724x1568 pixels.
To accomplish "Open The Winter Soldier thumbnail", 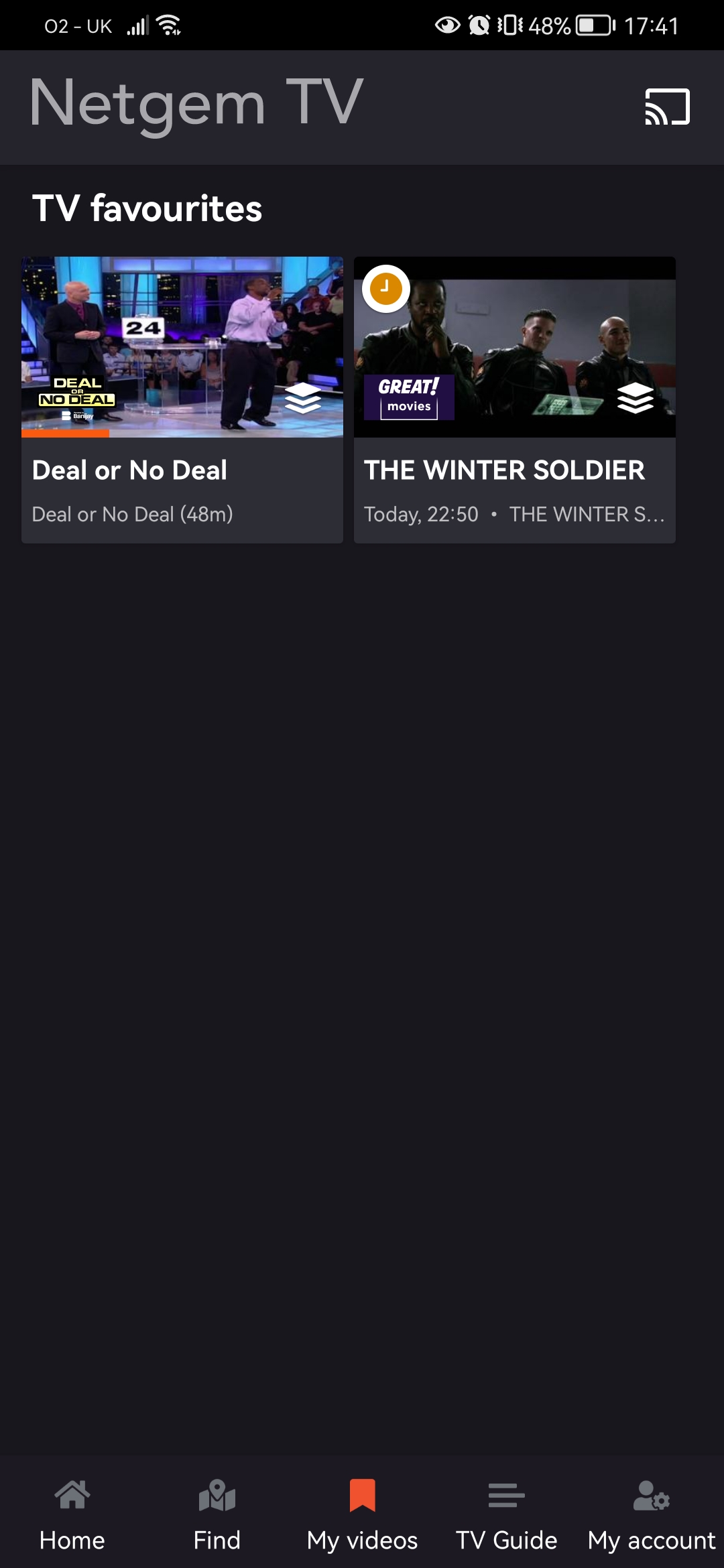I will pos(515,346).
